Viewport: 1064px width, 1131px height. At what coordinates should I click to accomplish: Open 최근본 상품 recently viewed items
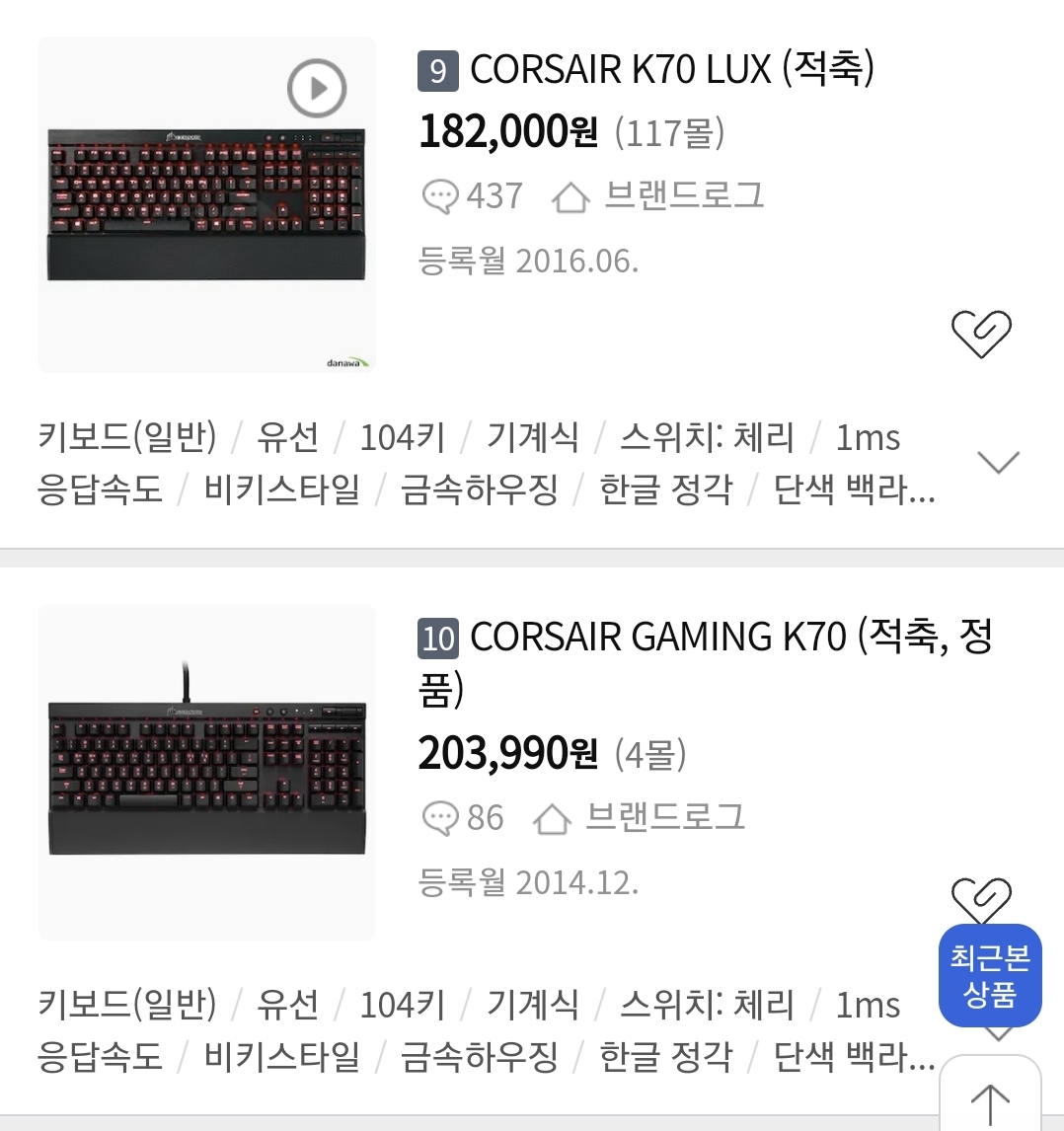[989, 975]
